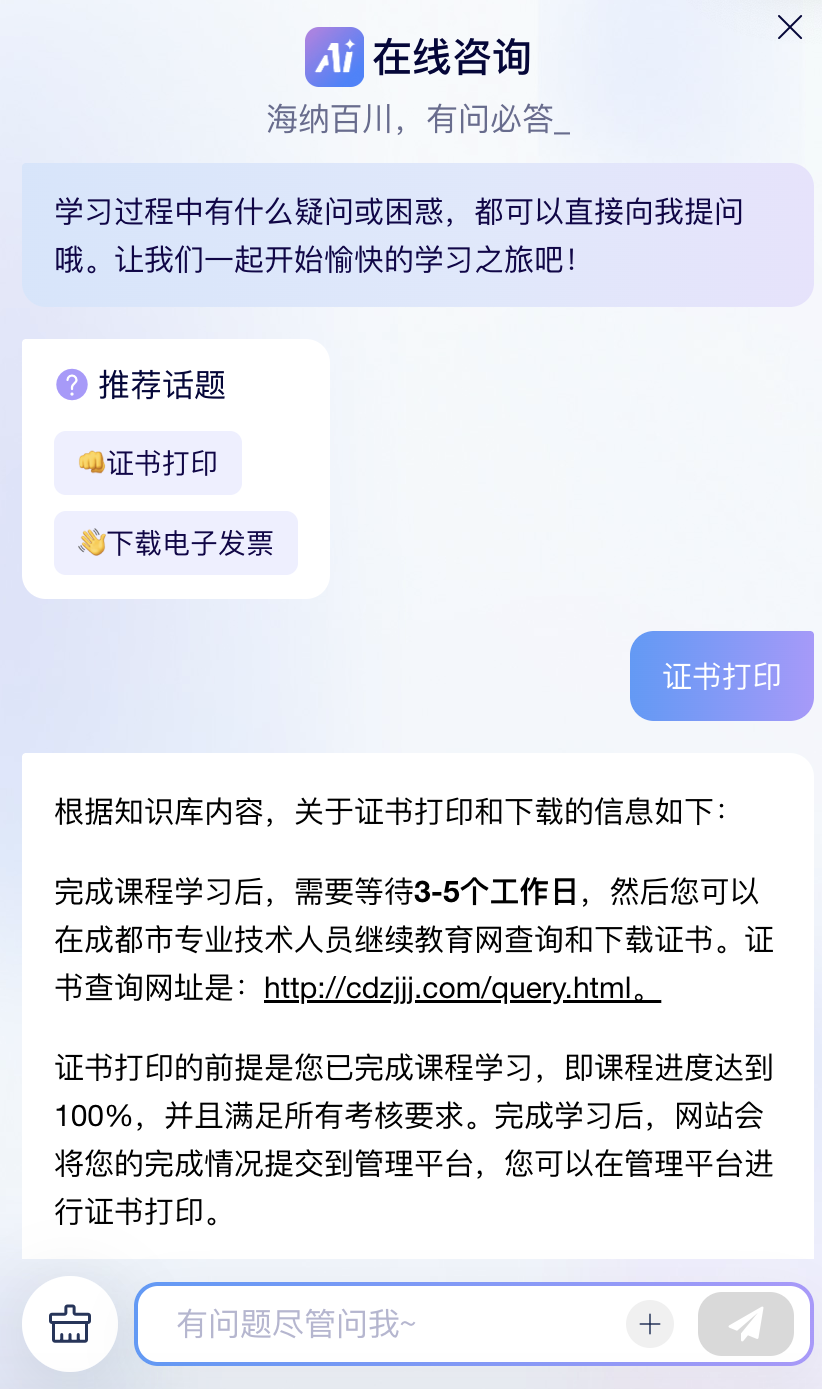Tap the plus attachment icon
The height and width of the screenshot is (1389, 822).
(x=650, y=1324)
